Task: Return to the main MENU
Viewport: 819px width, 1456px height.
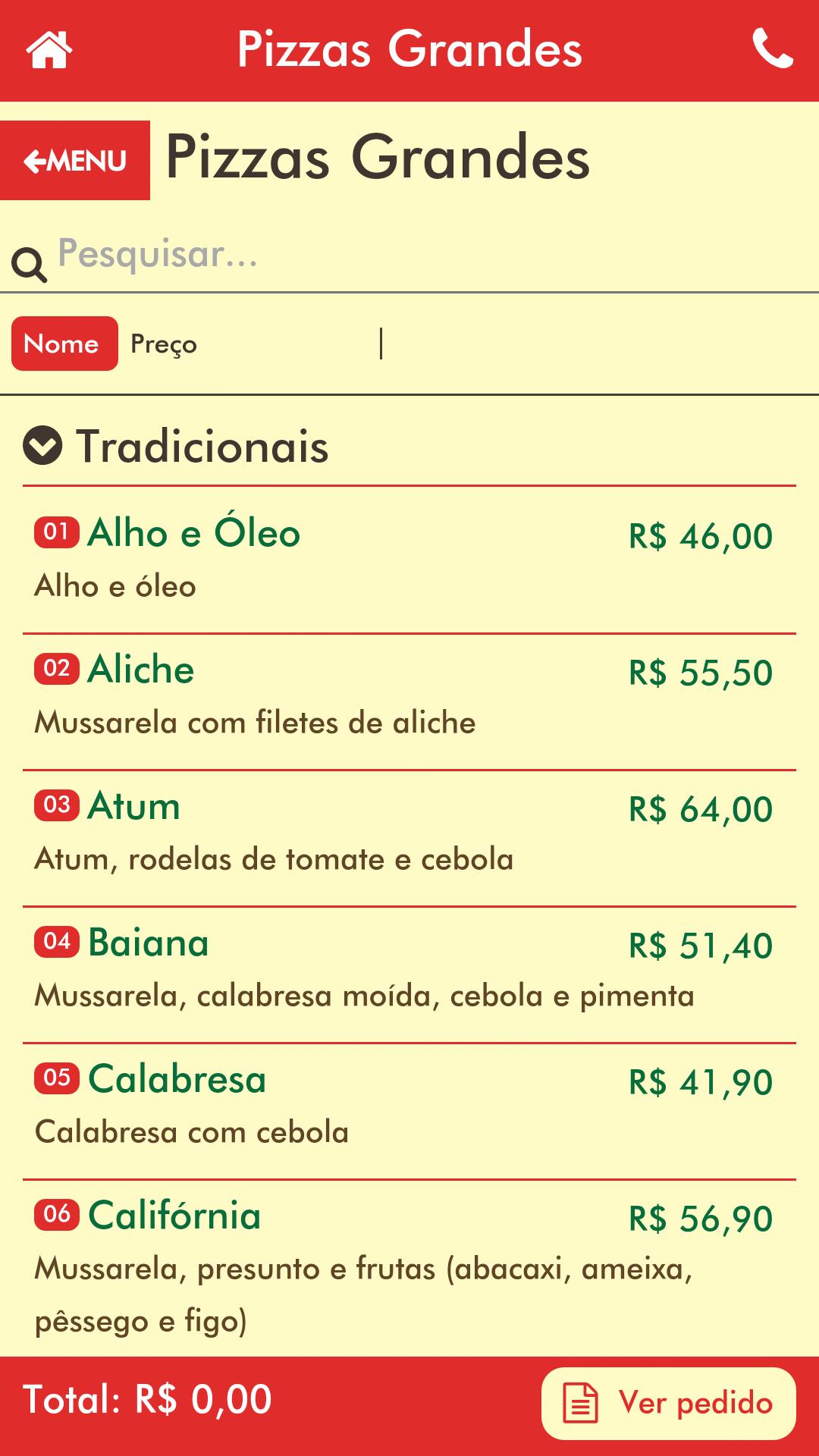Action: pos(75,161)
